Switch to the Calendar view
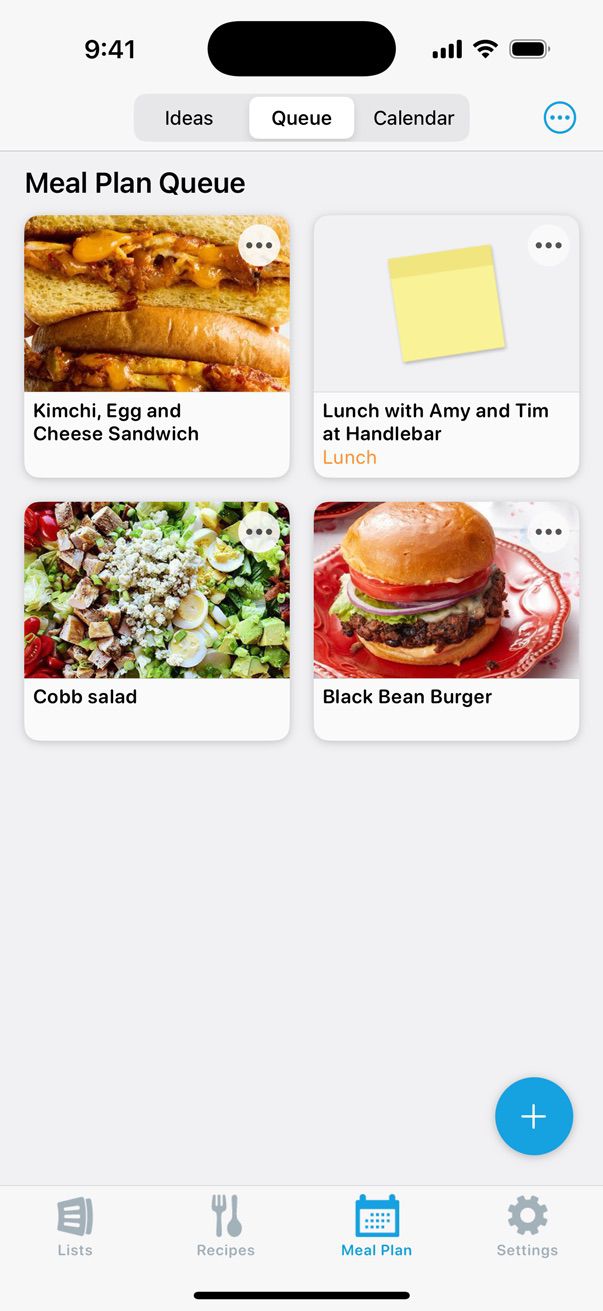 [x=414, y=118]
